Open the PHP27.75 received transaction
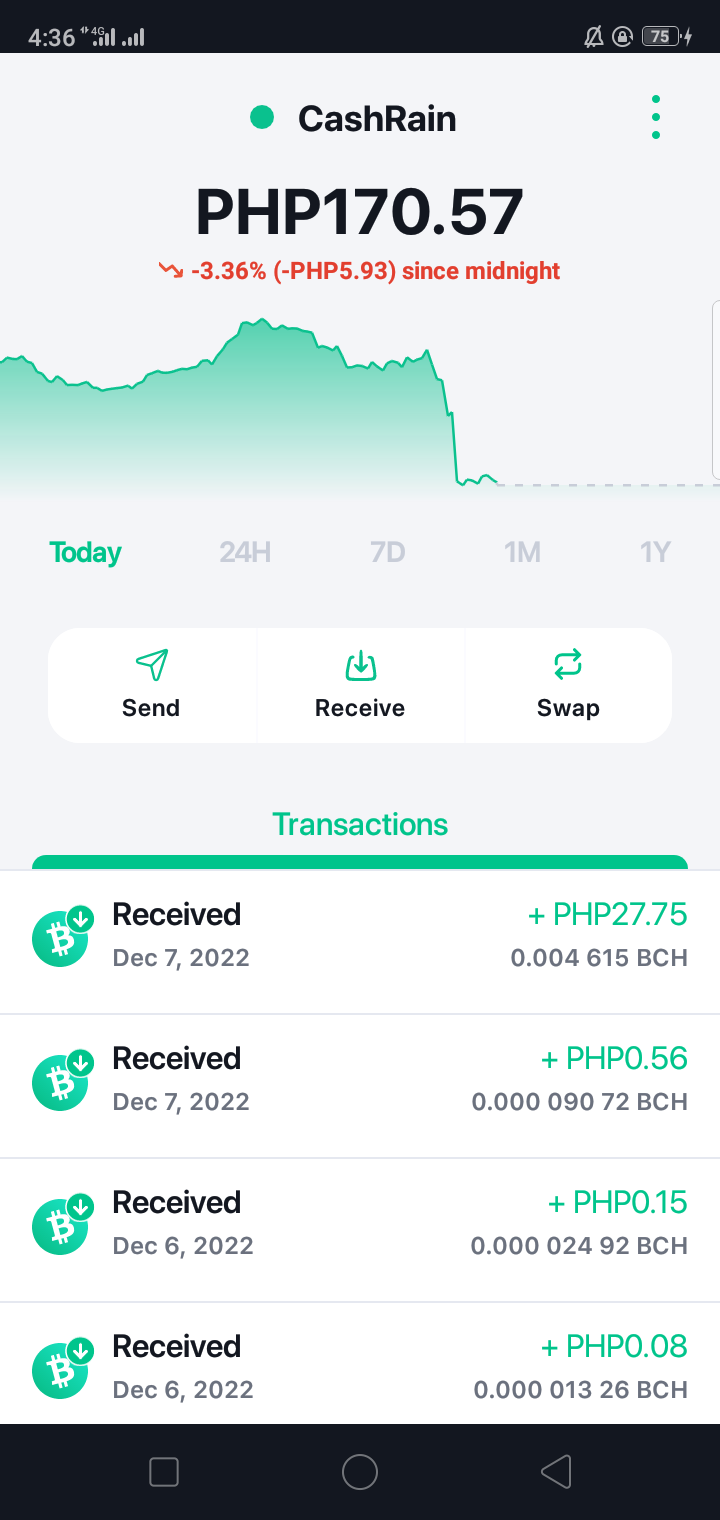720x1520 pixels. click(x=360, y=942)
